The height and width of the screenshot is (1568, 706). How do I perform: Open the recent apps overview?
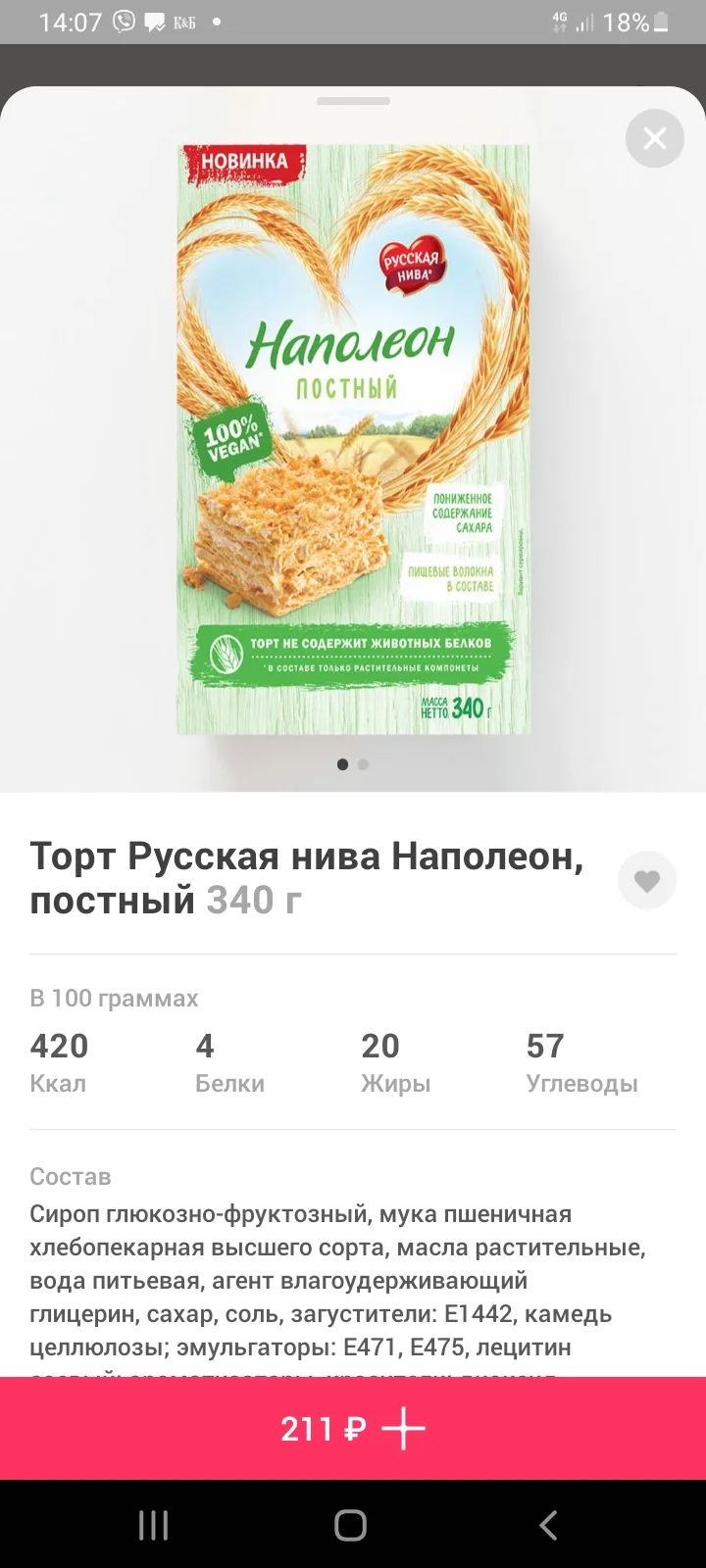coord(154,1525)
